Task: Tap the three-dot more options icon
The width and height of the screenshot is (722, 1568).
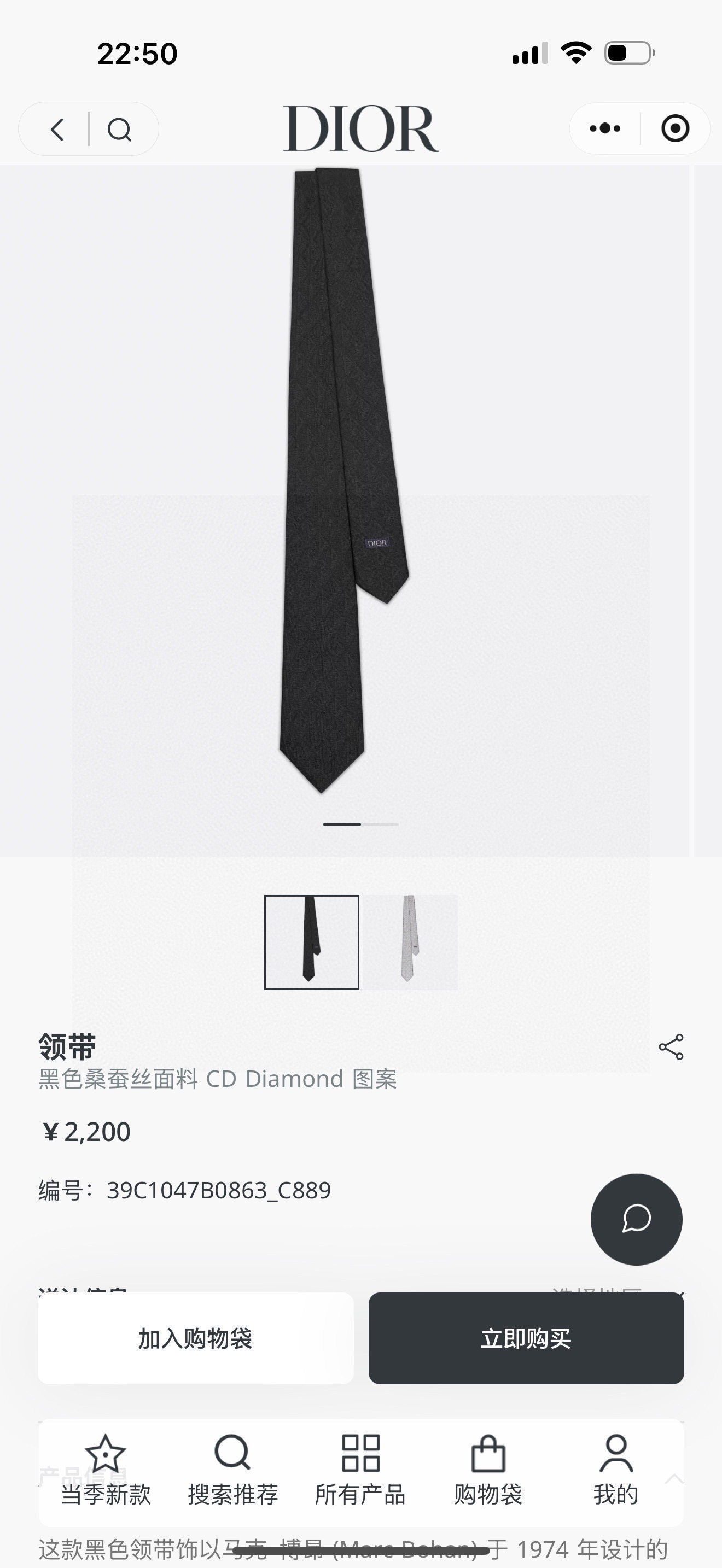Action: coord(604,128)
